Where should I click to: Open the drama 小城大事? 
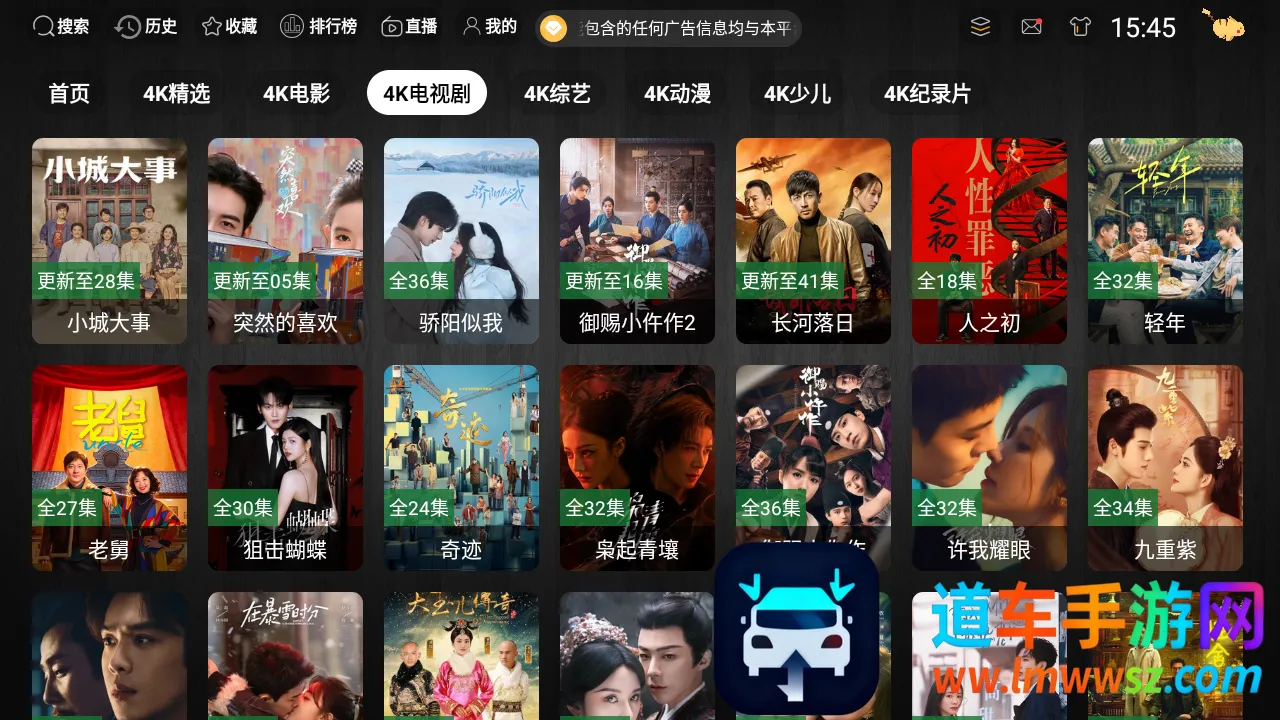coord(109,240)
